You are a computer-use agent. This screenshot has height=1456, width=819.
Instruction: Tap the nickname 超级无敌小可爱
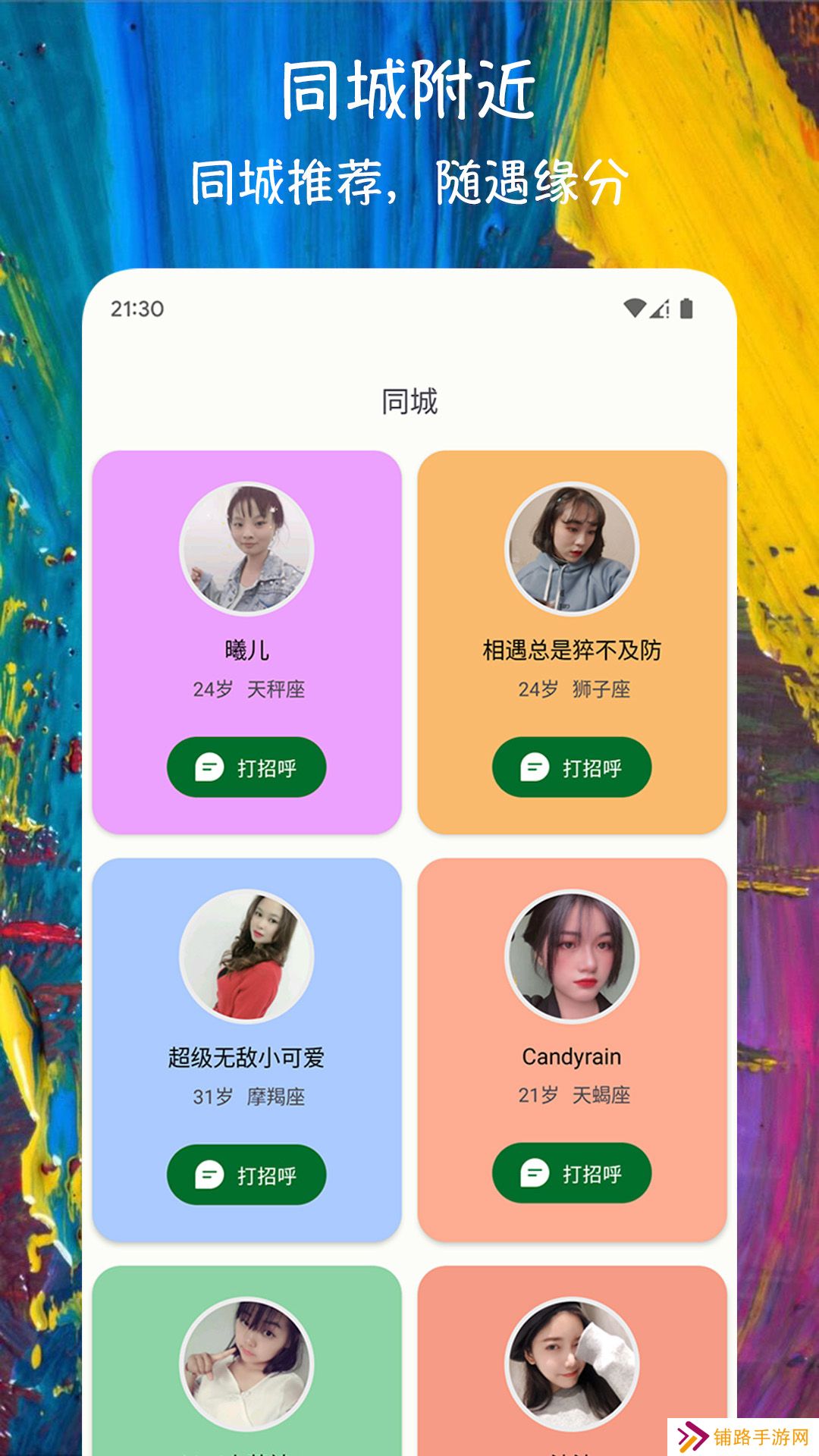[x=246, y=1055]
